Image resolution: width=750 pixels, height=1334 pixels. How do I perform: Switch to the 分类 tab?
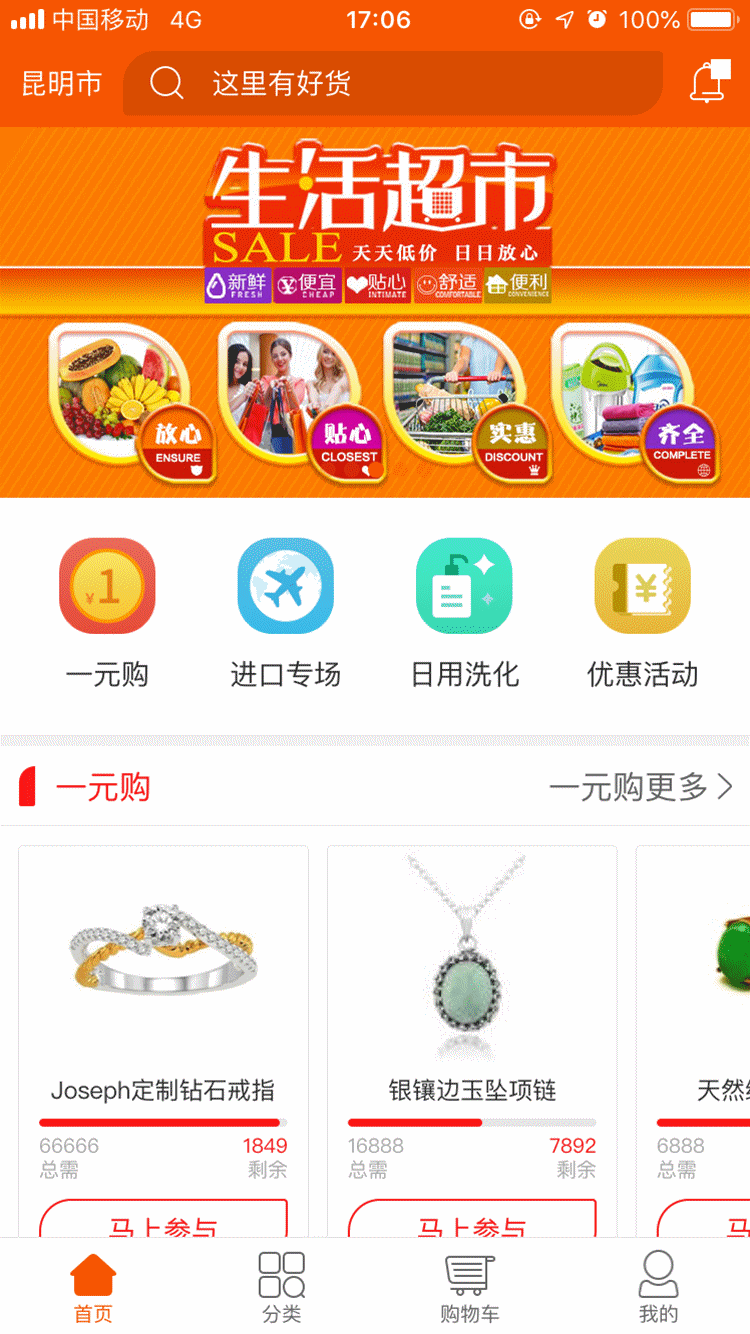(281, 1288)
